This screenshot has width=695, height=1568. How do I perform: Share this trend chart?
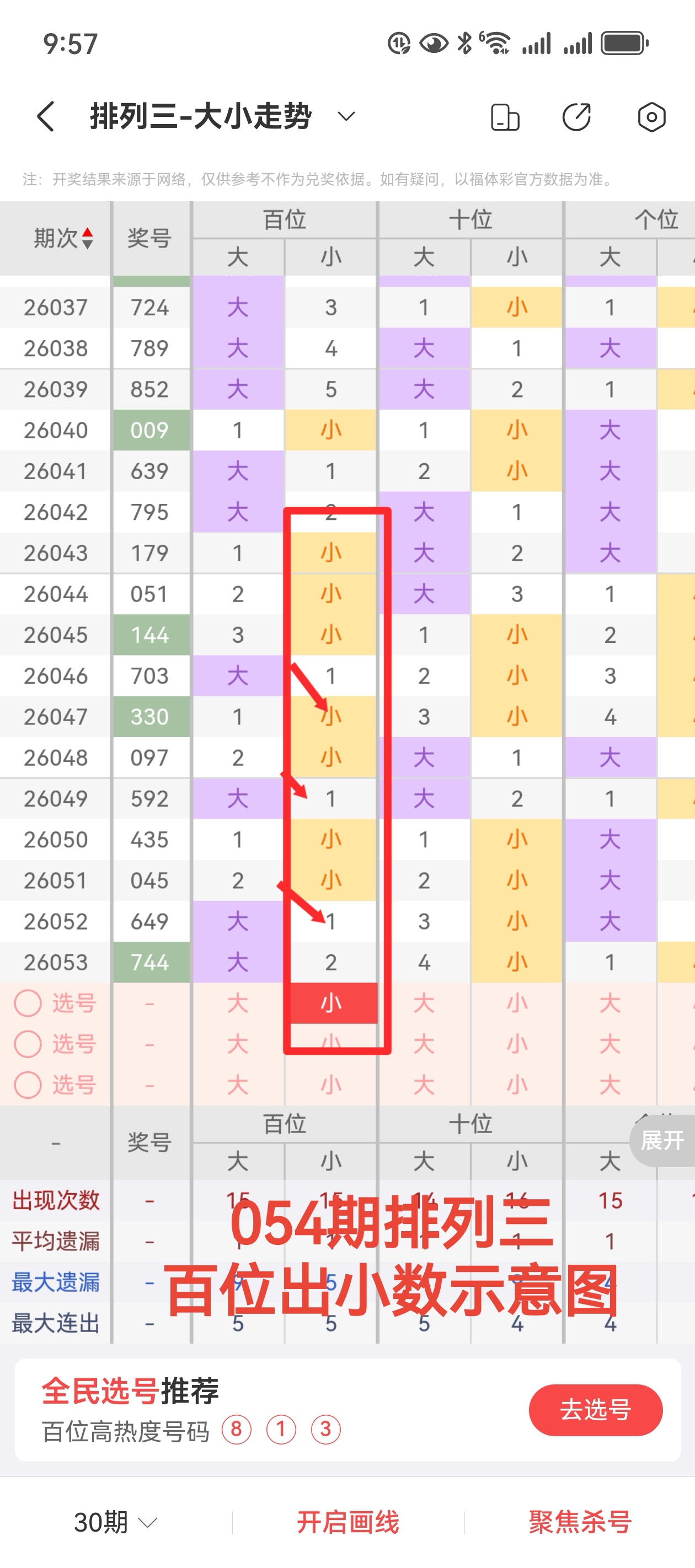[576, 117]
